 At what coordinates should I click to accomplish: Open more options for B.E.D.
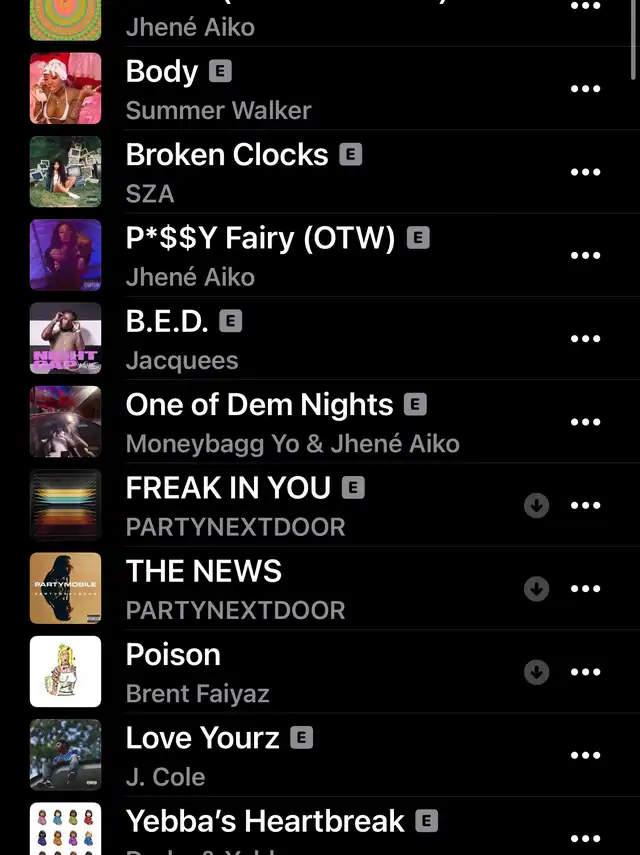tap(585, 339)
